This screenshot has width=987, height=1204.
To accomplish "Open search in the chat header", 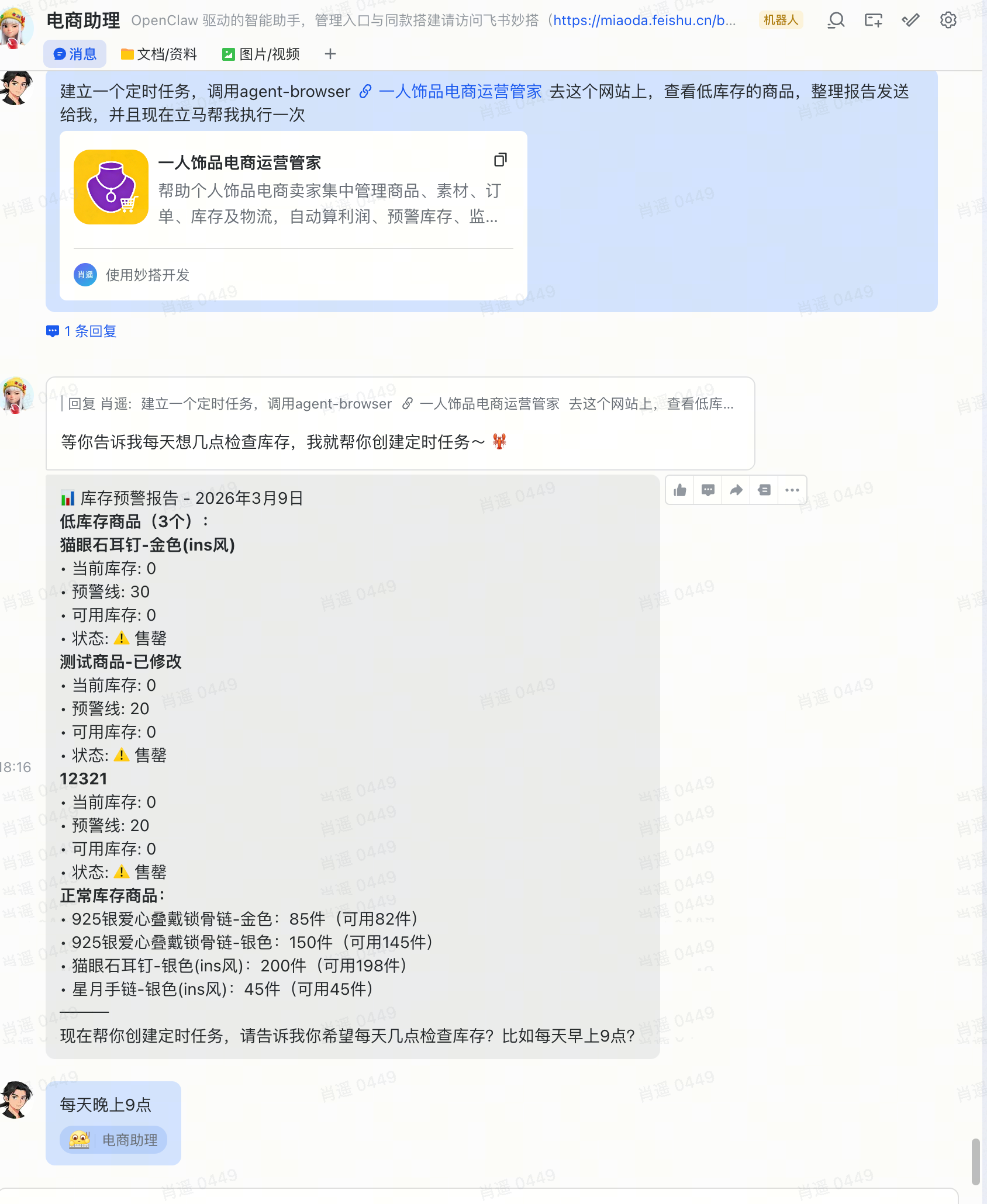I will 836,20.
